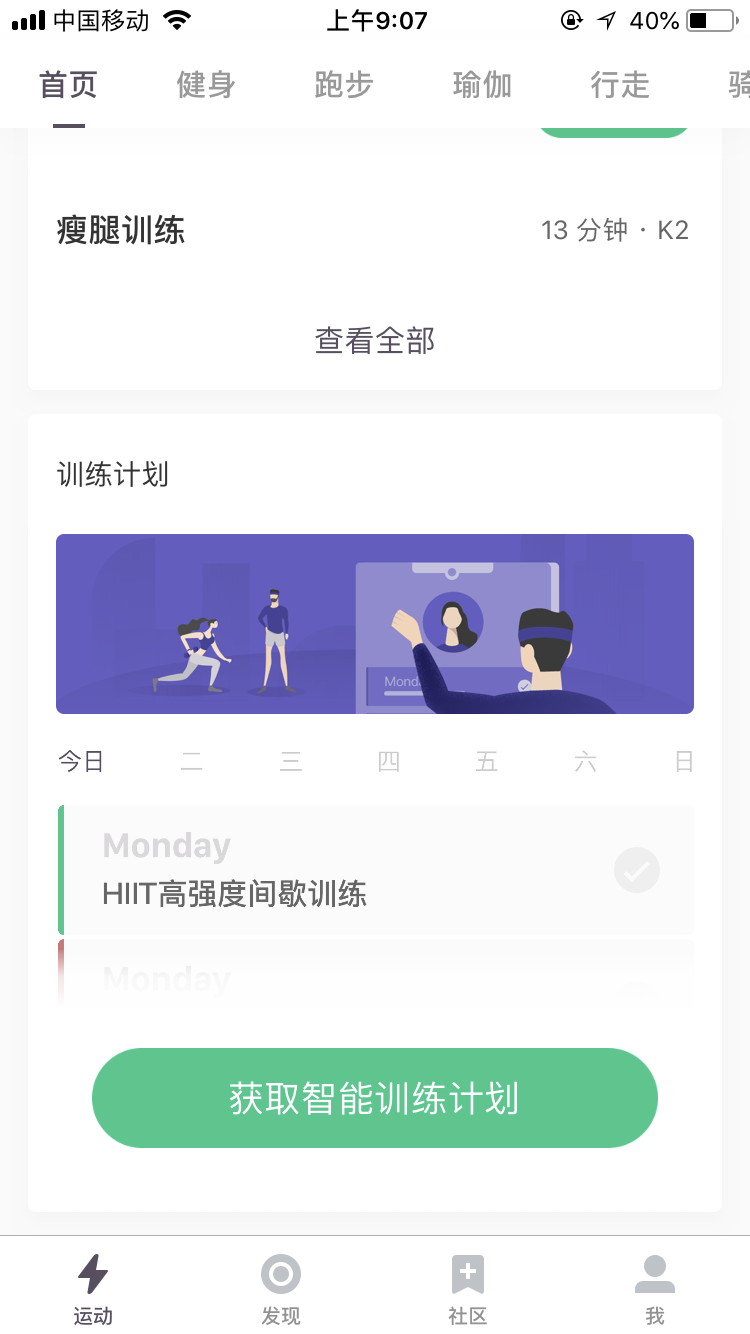Screen dimensions: 750x1334
Task: Switch to the 瑜伽 tab
Action: (x=481, y=86)
